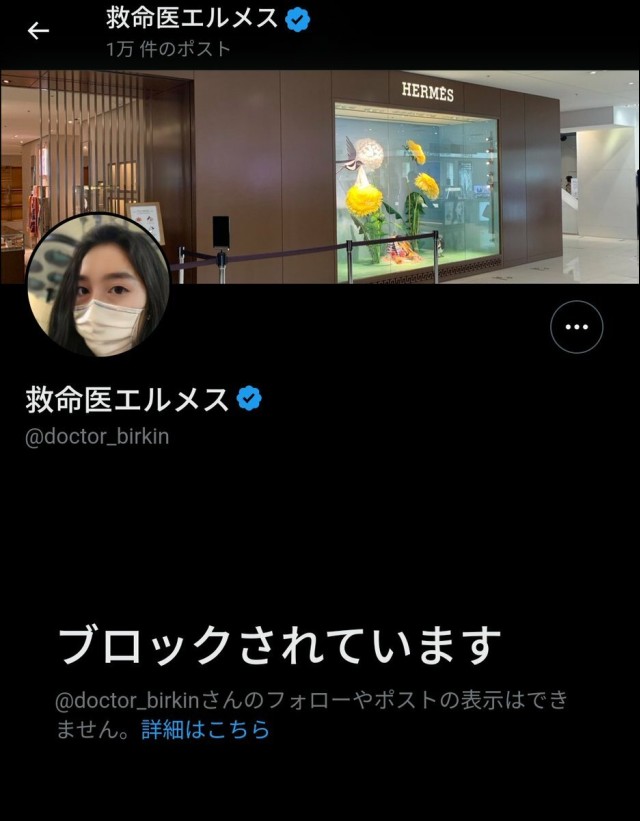This screenshot has width=640, height=821.
Task: Open the 詳細はこちら link
Action: [205, 729]
